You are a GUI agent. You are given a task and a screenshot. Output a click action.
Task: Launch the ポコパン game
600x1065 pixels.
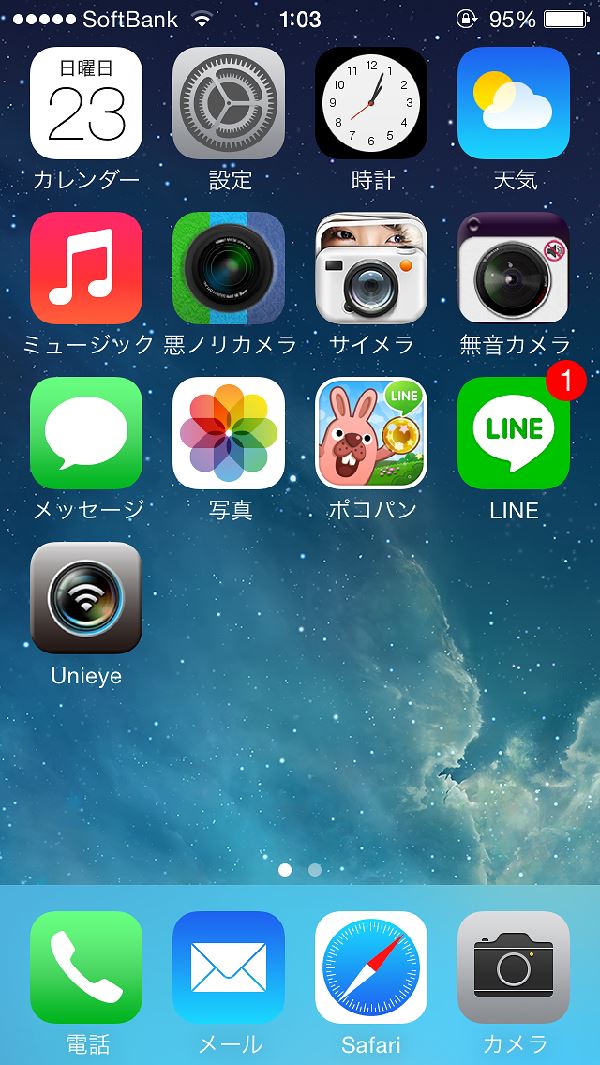coord(371,433)
